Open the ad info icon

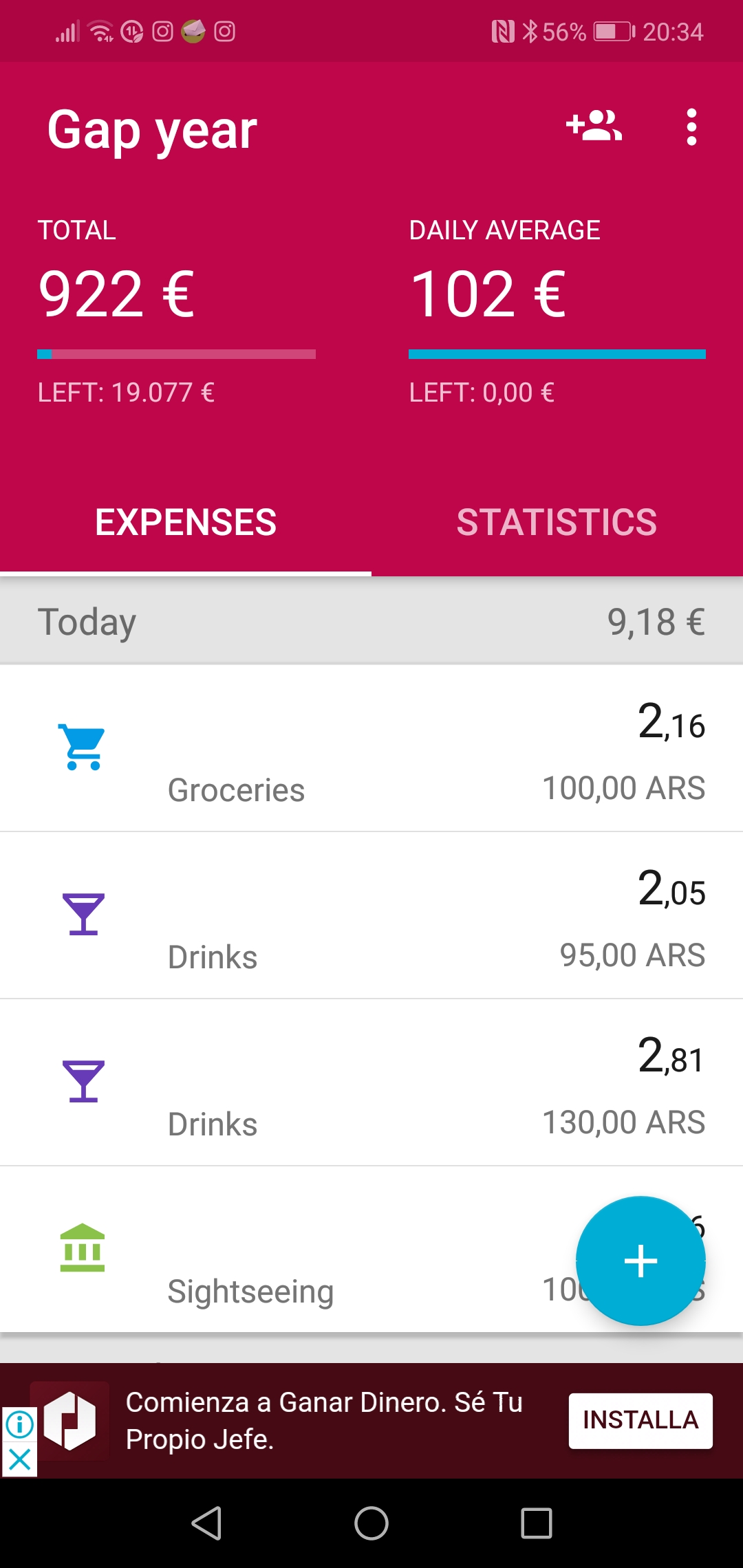[19, 1424]
